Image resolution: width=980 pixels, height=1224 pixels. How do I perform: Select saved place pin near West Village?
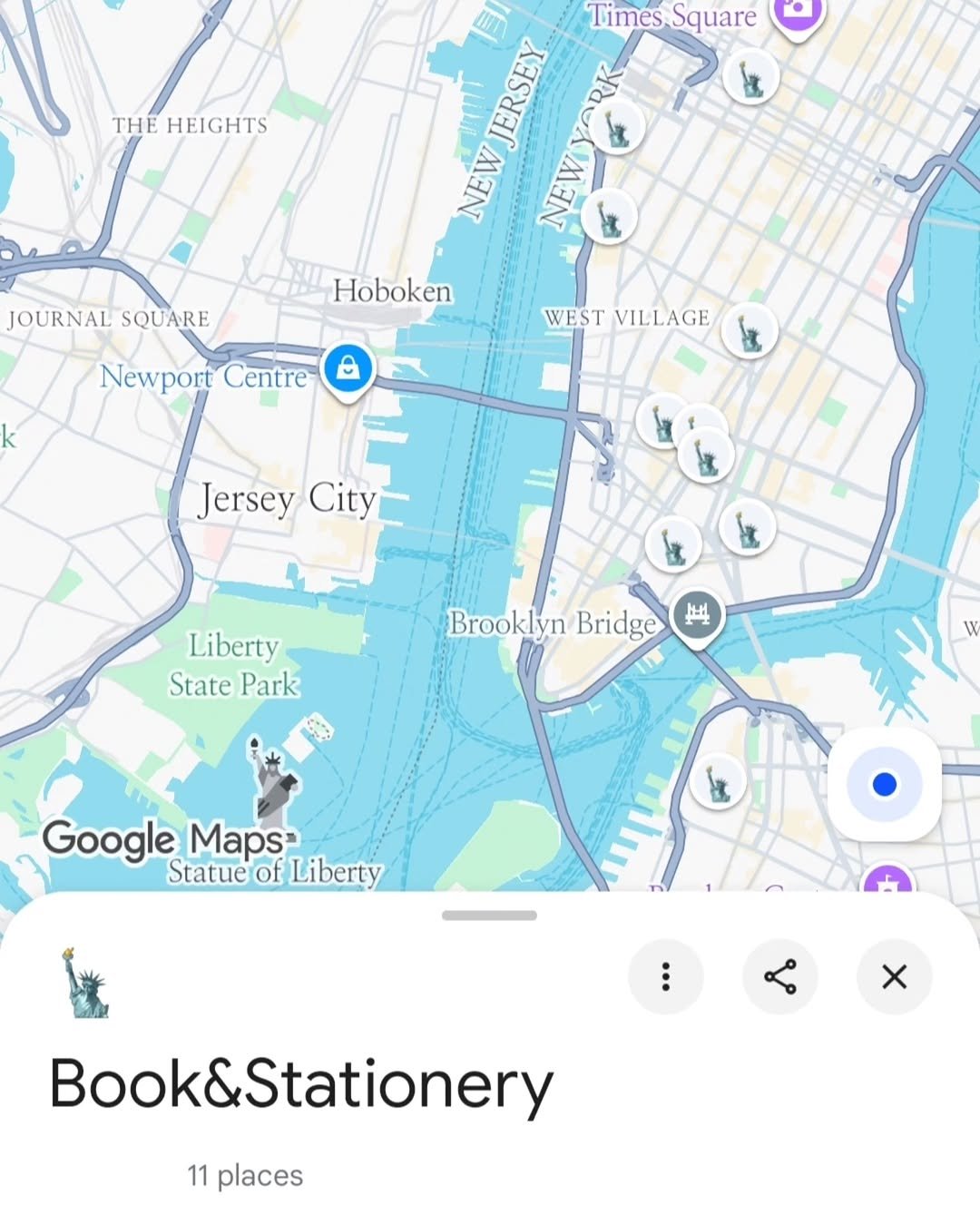pos(750,330)
